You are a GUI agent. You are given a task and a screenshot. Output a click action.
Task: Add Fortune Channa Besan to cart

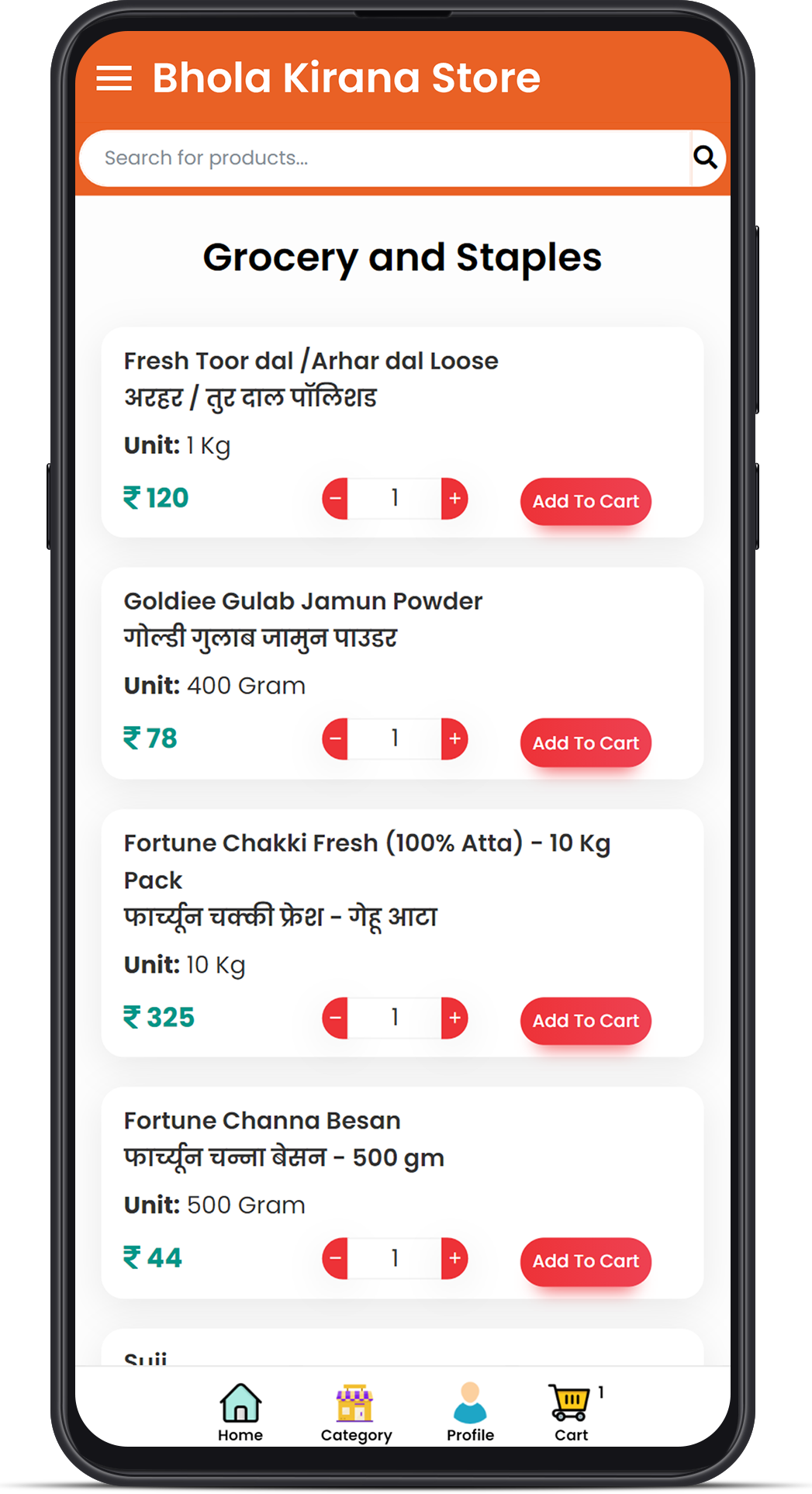pyautogui.click(x=586, y=1261)
